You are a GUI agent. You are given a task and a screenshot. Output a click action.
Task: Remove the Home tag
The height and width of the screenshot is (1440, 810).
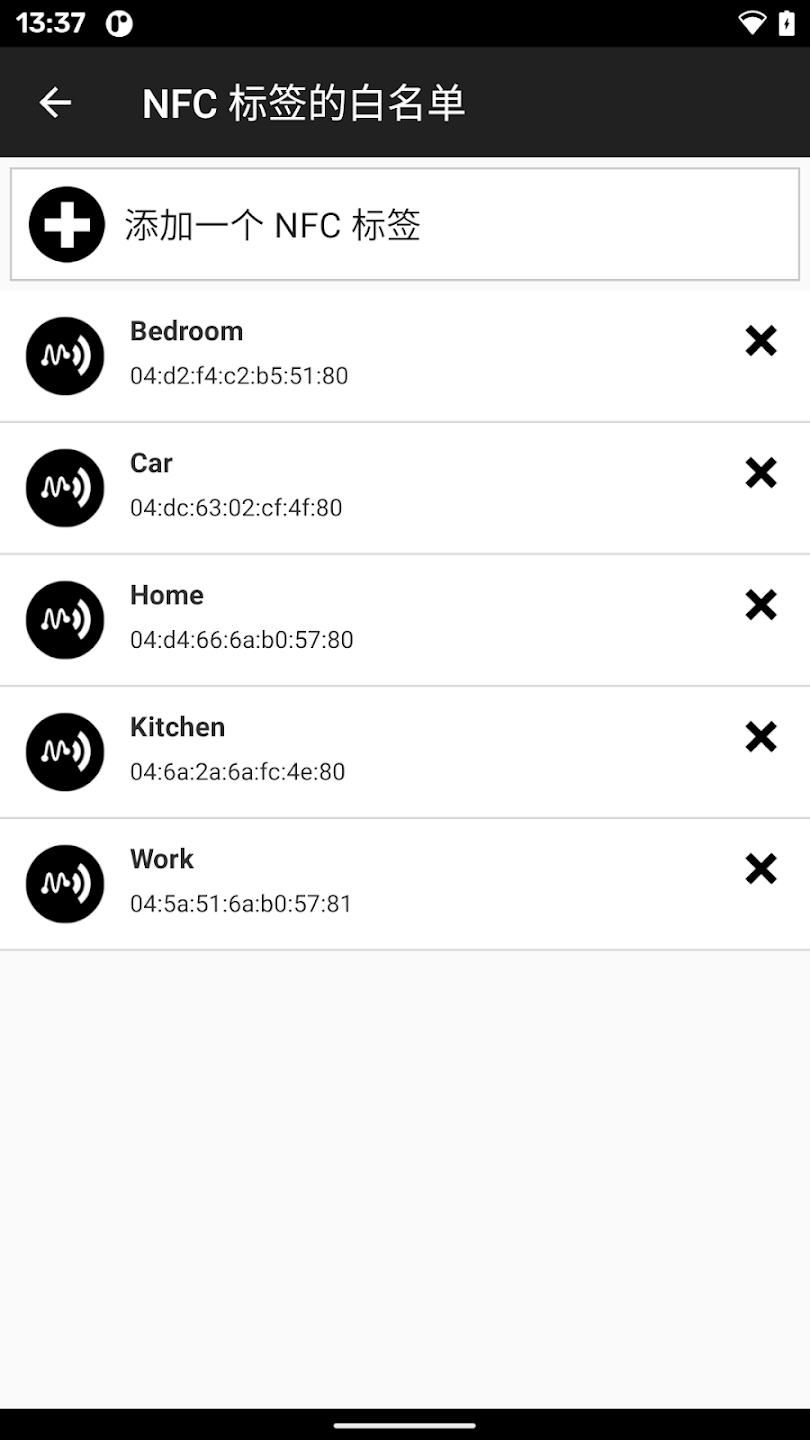[761, 605]
